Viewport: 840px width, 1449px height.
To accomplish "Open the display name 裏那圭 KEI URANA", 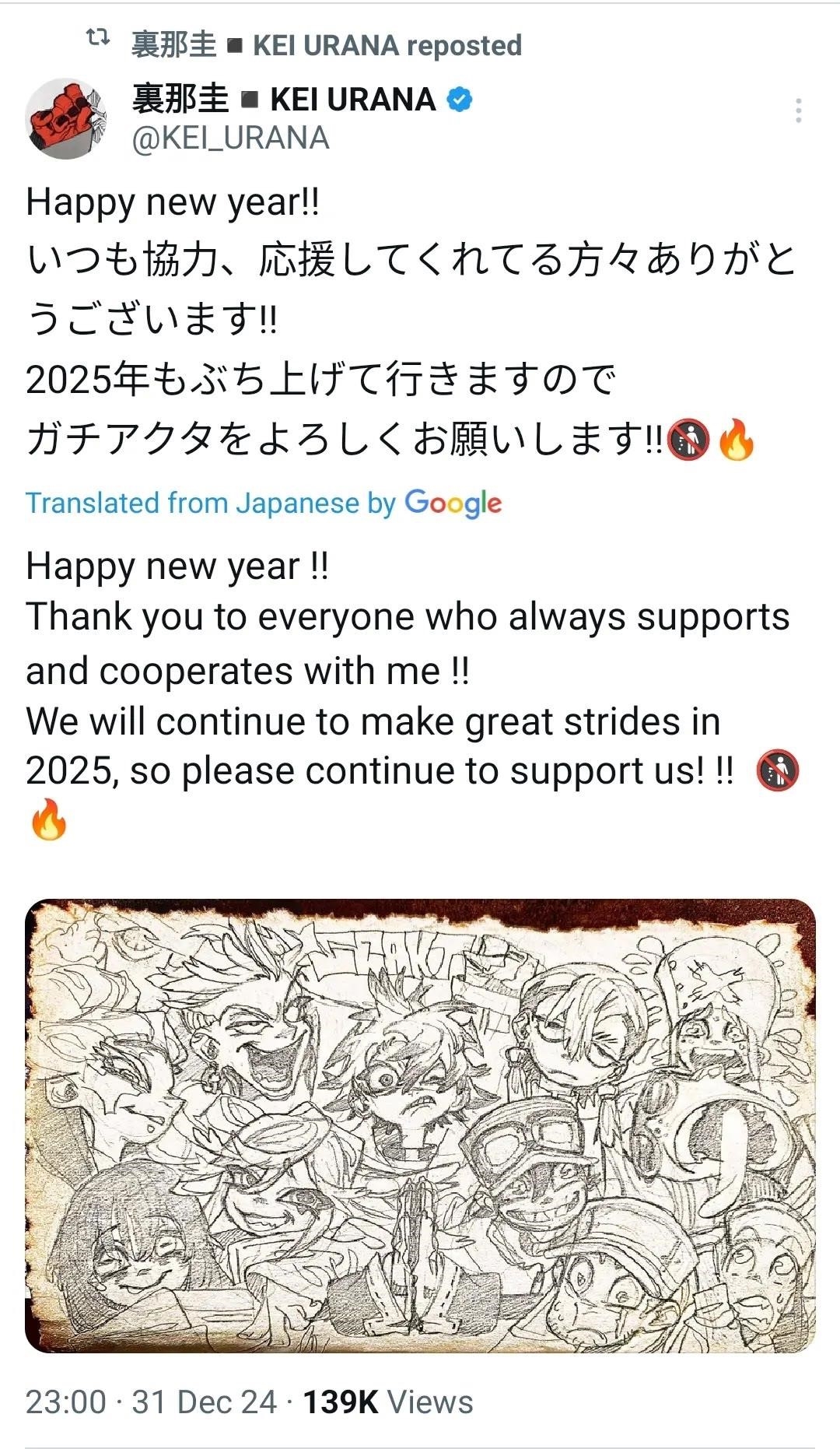I will [280, 100].
